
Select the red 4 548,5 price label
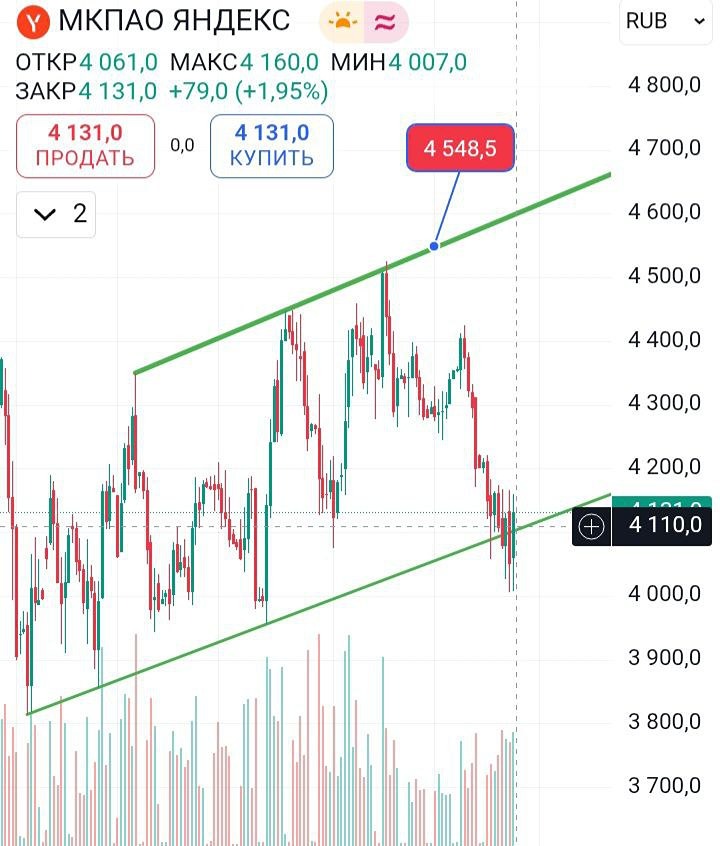459,149
